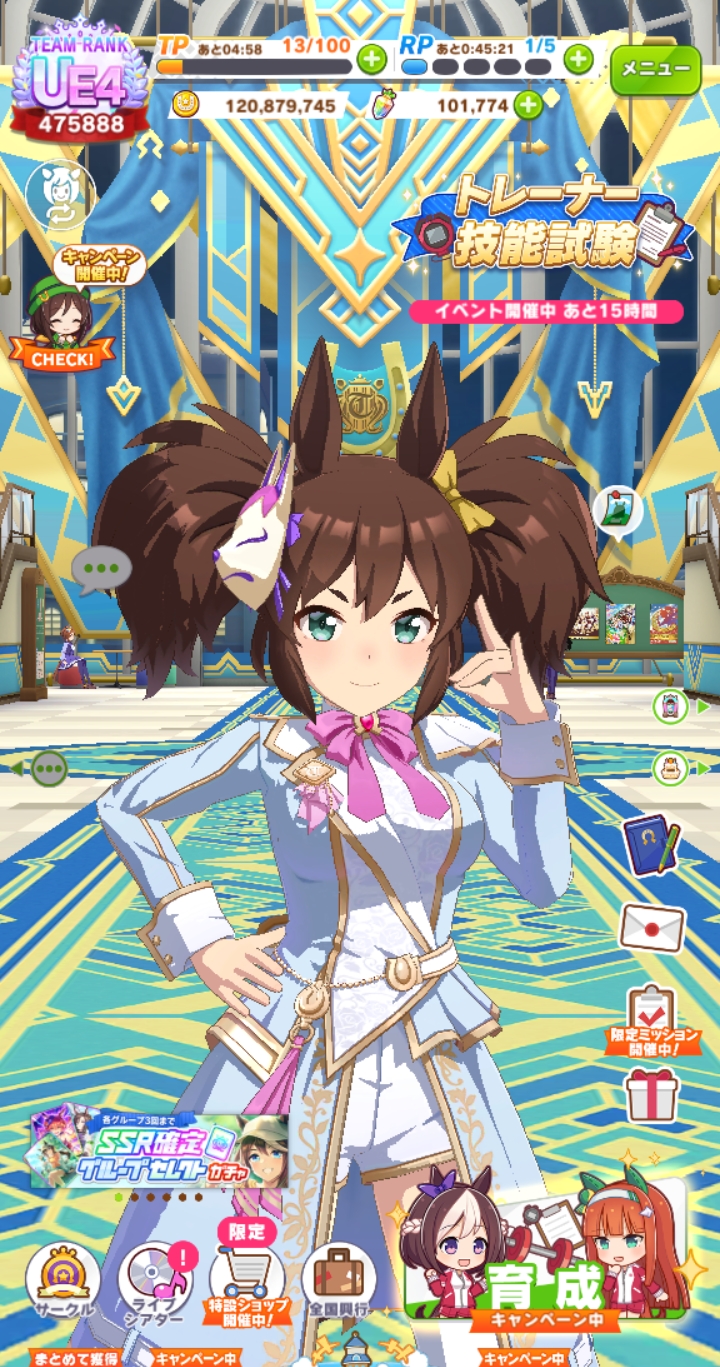Open the profile icon below team rank
This screenshot has width=720, height=1367.
(61, 192)
